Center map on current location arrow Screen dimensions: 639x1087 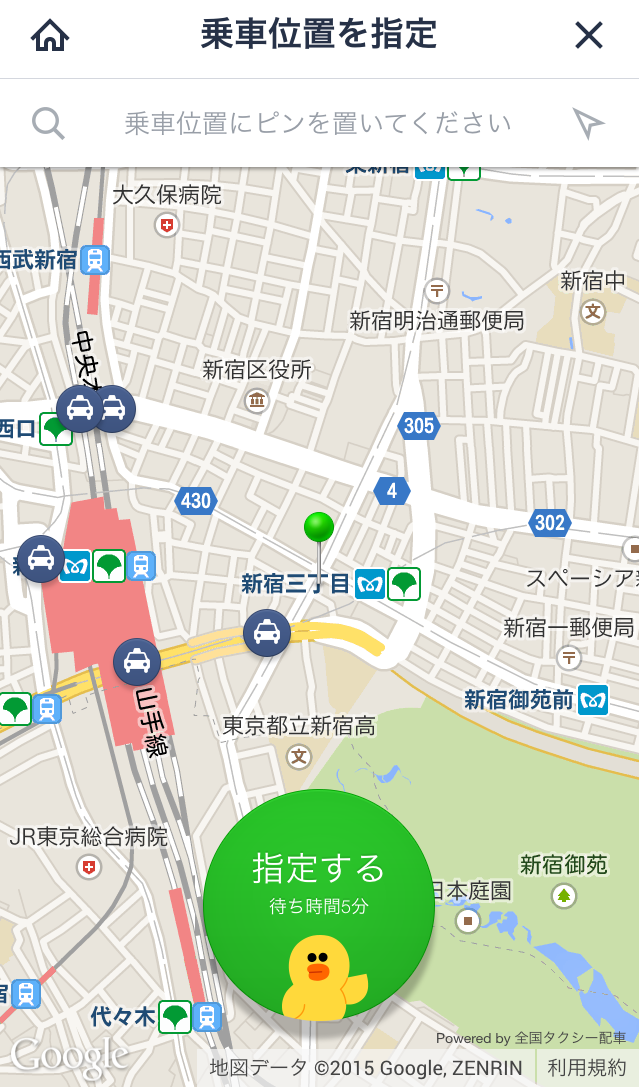point(589,123)
